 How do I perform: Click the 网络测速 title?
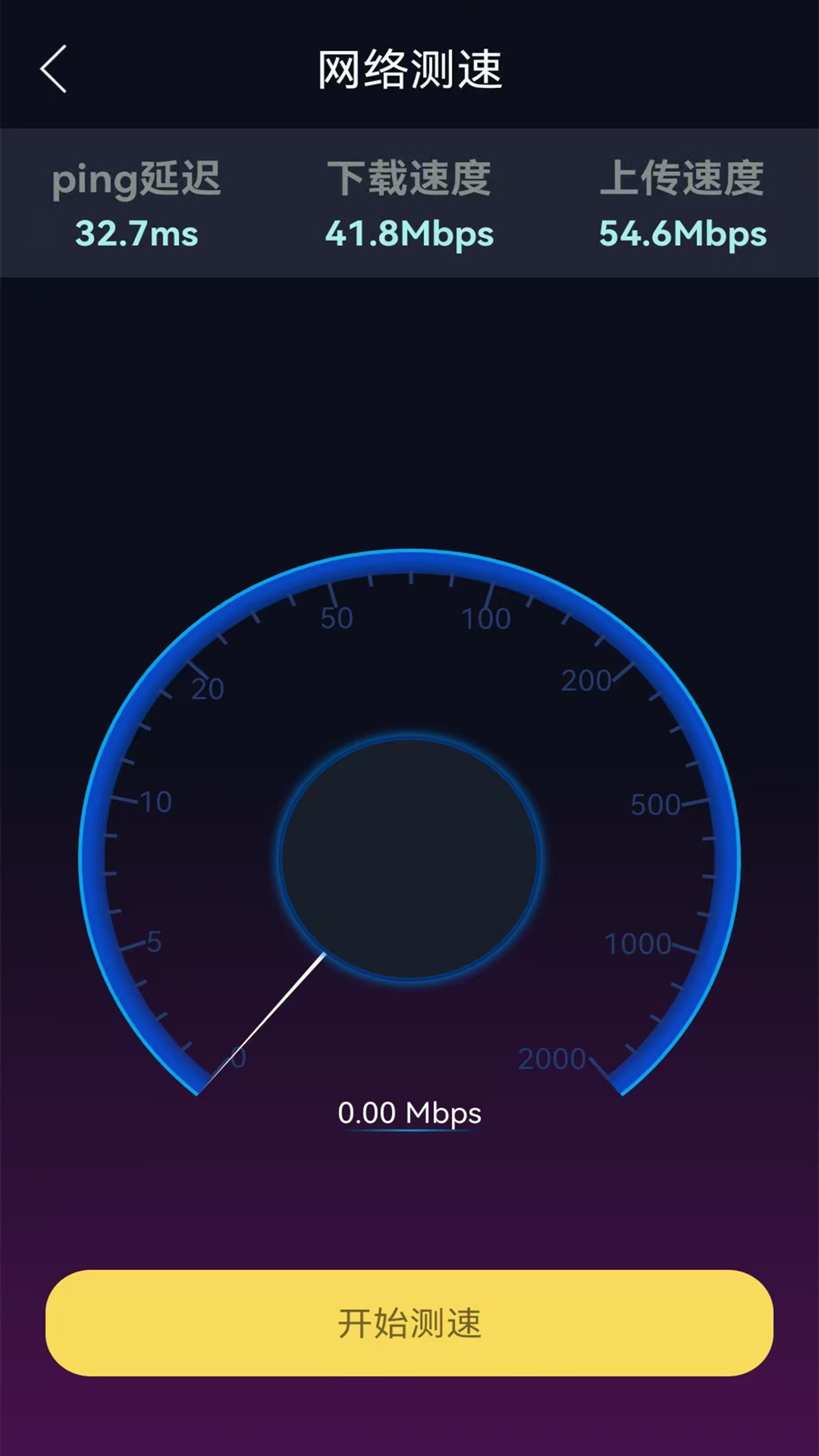click(409, 68)
